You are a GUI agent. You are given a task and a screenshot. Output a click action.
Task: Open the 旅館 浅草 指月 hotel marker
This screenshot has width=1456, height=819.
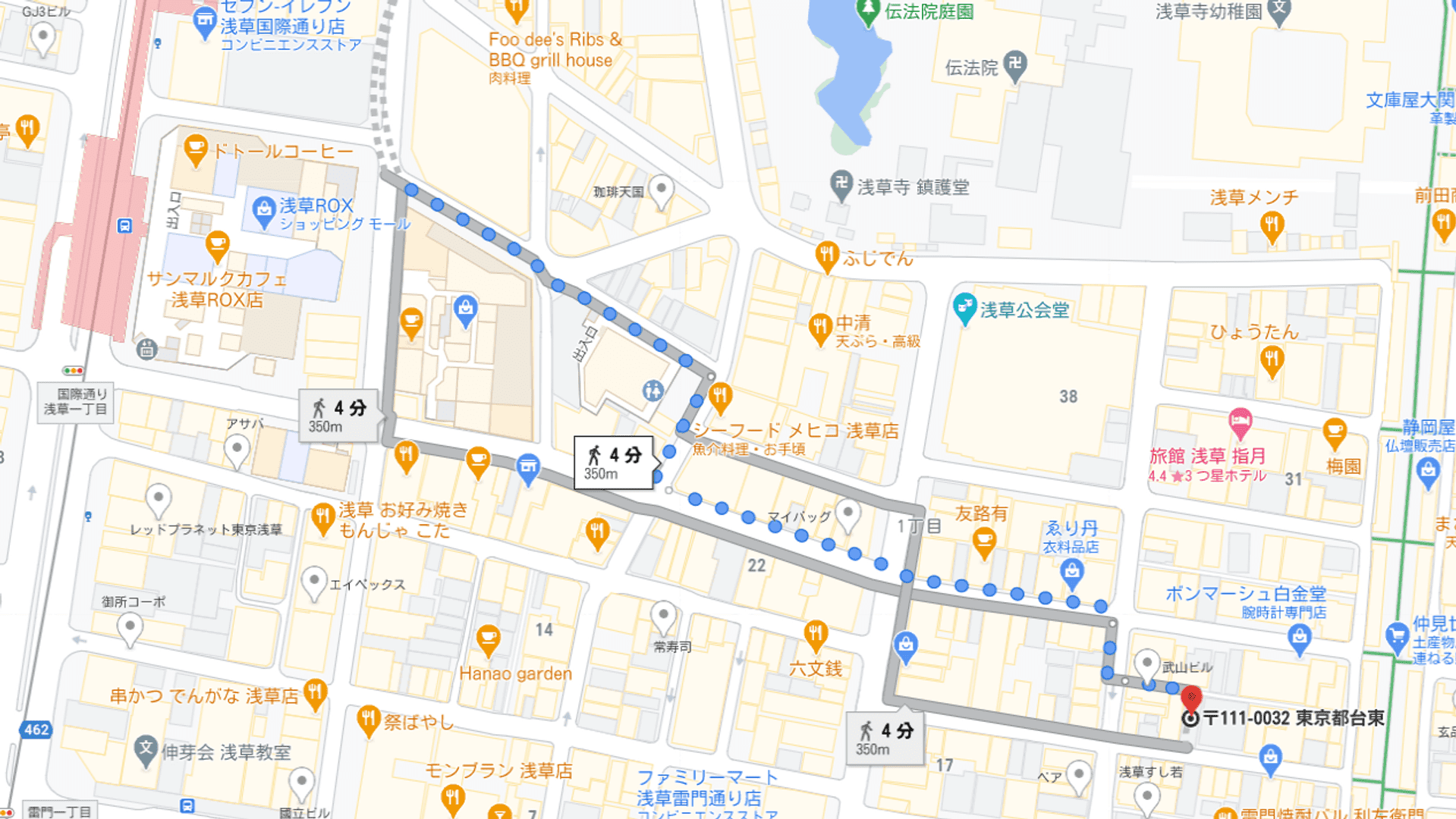tap(1240, 423)
